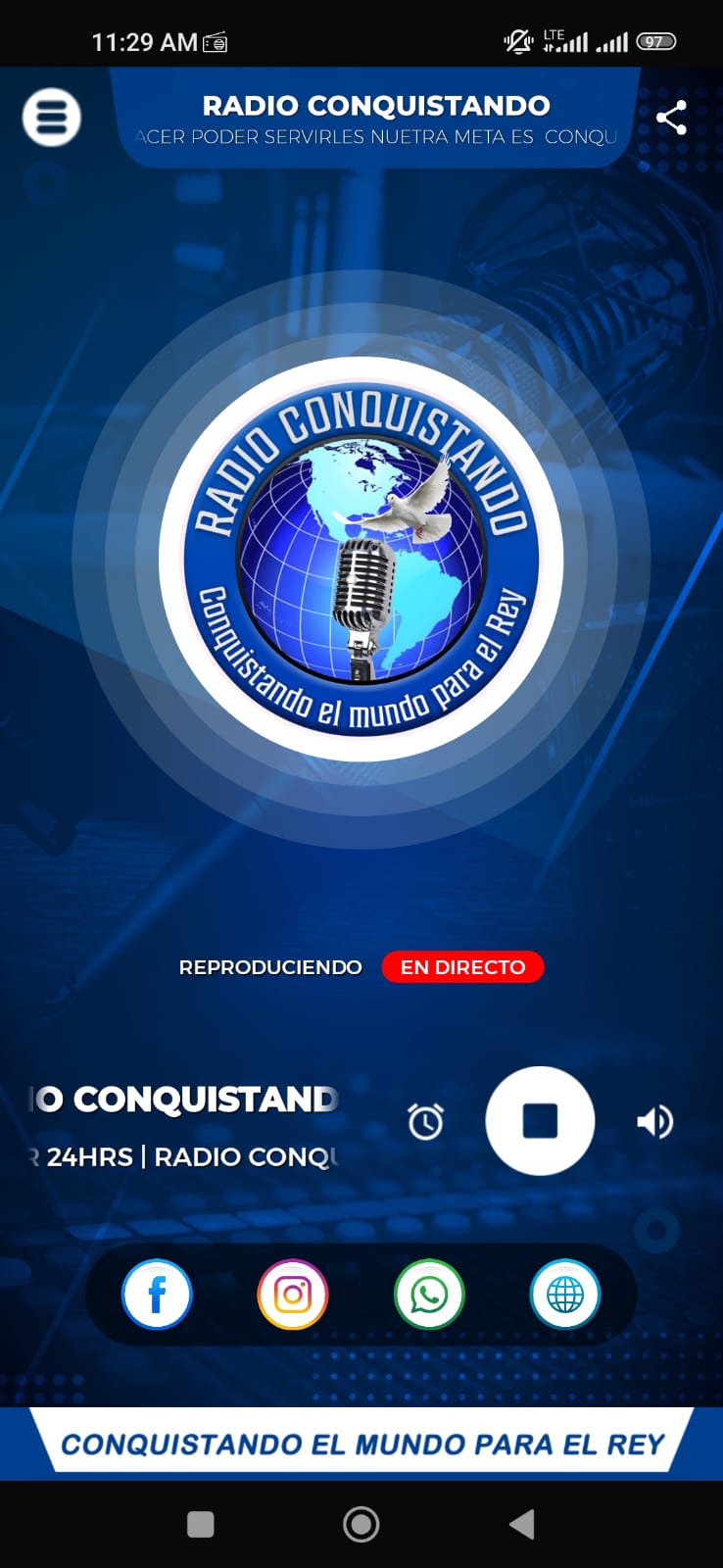Open the station website globe

coord(565,1295)
